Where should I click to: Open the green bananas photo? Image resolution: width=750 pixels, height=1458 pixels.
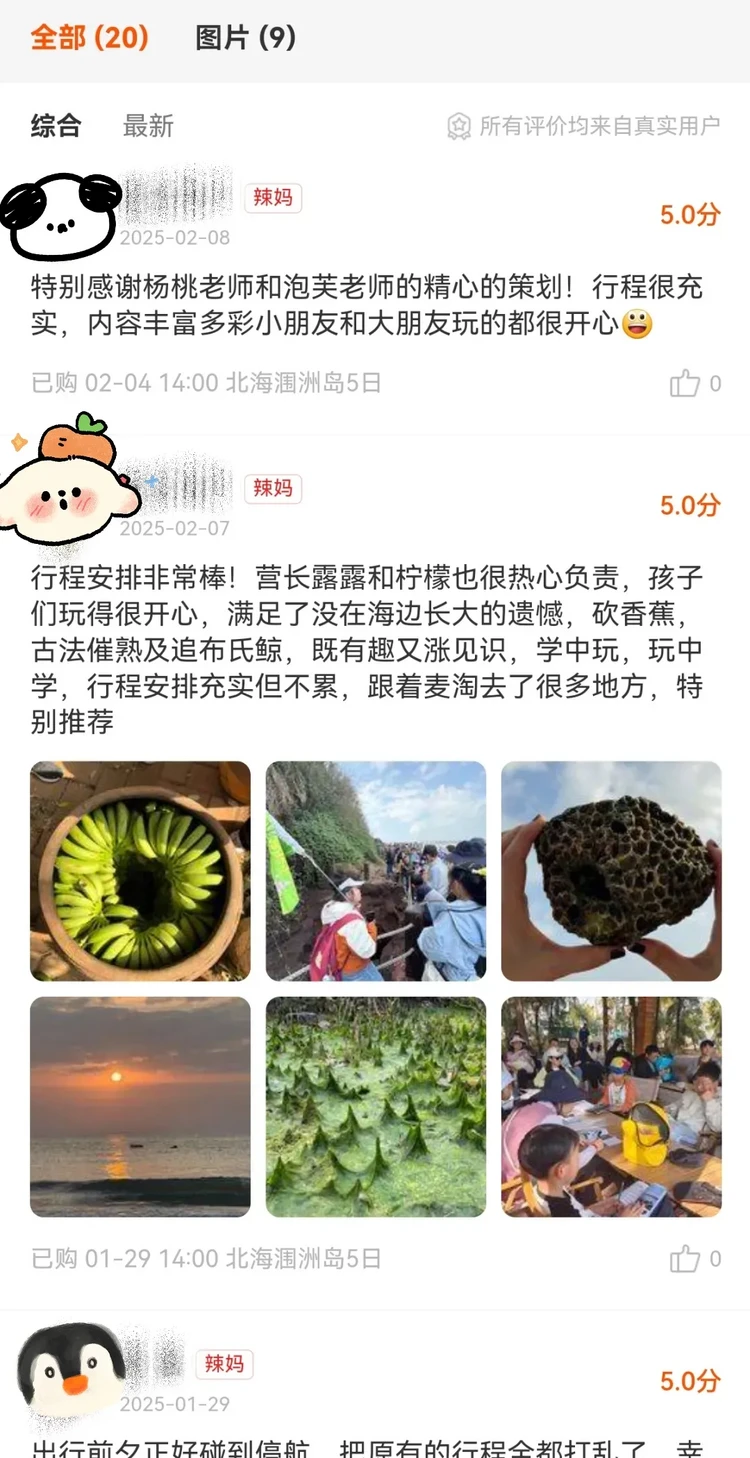(x=140, y=871)
